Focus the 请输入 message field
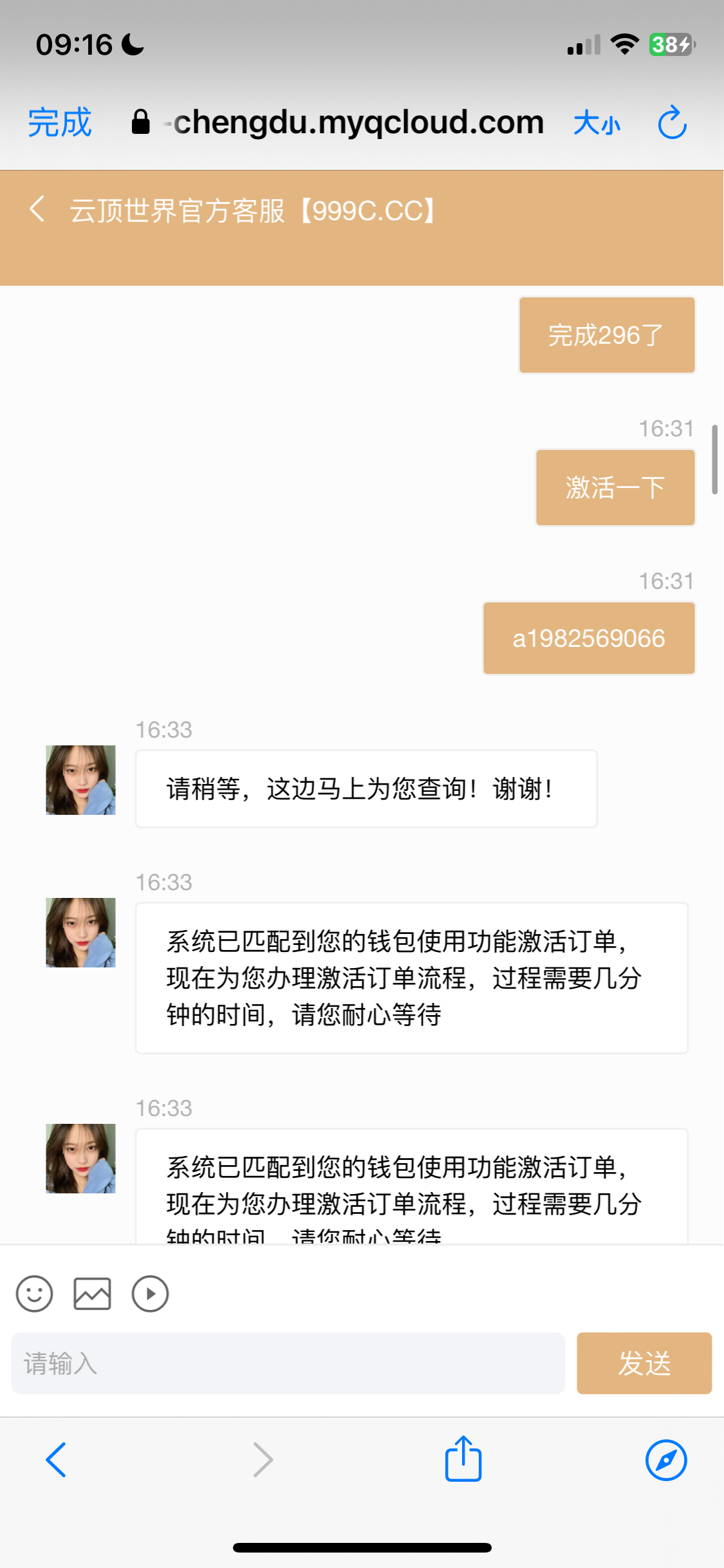Image resolution: width=724 pixels, height=1568 pixels. pyautogui.click(x=288, y=1363)
